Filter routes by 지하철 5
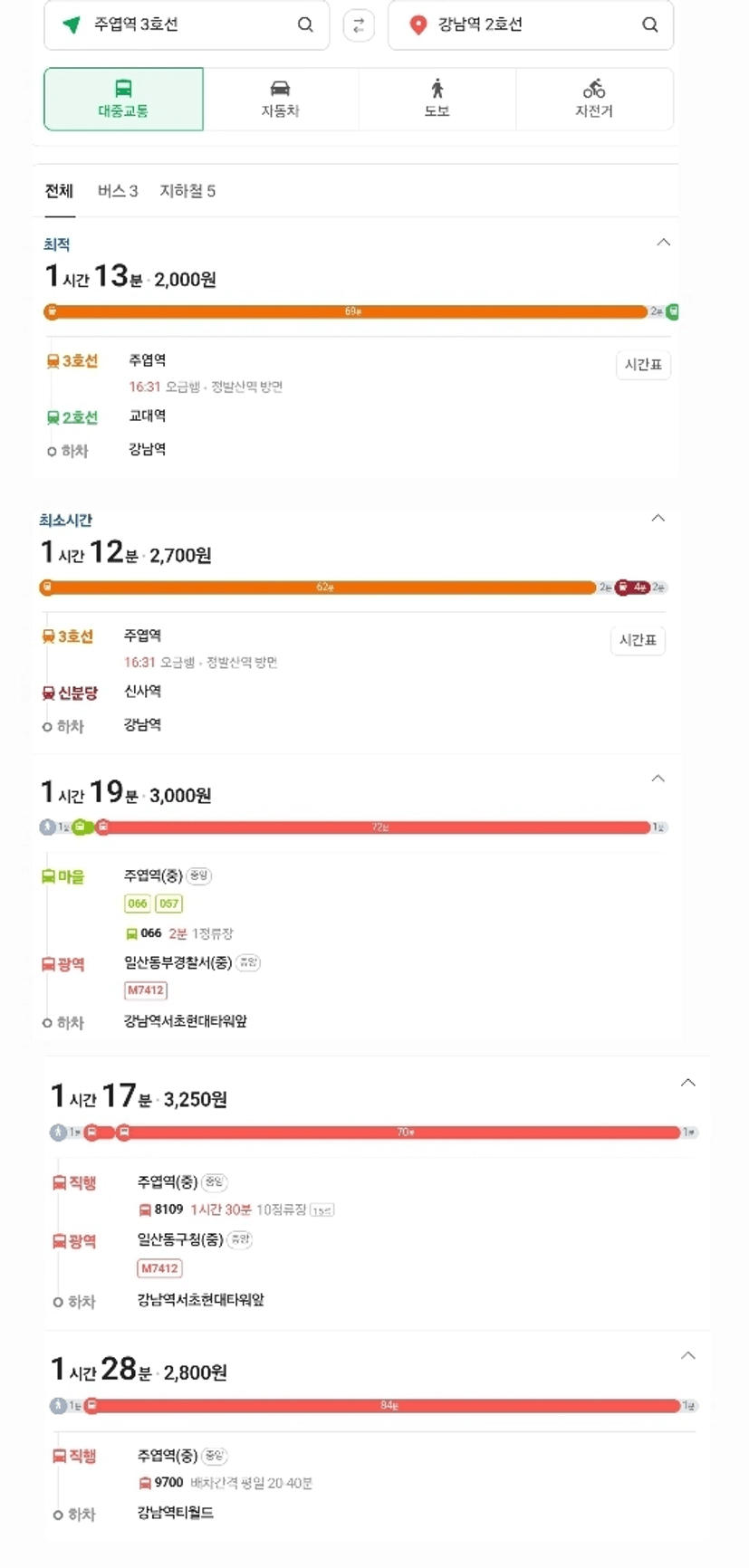 (x=187, y=191)
